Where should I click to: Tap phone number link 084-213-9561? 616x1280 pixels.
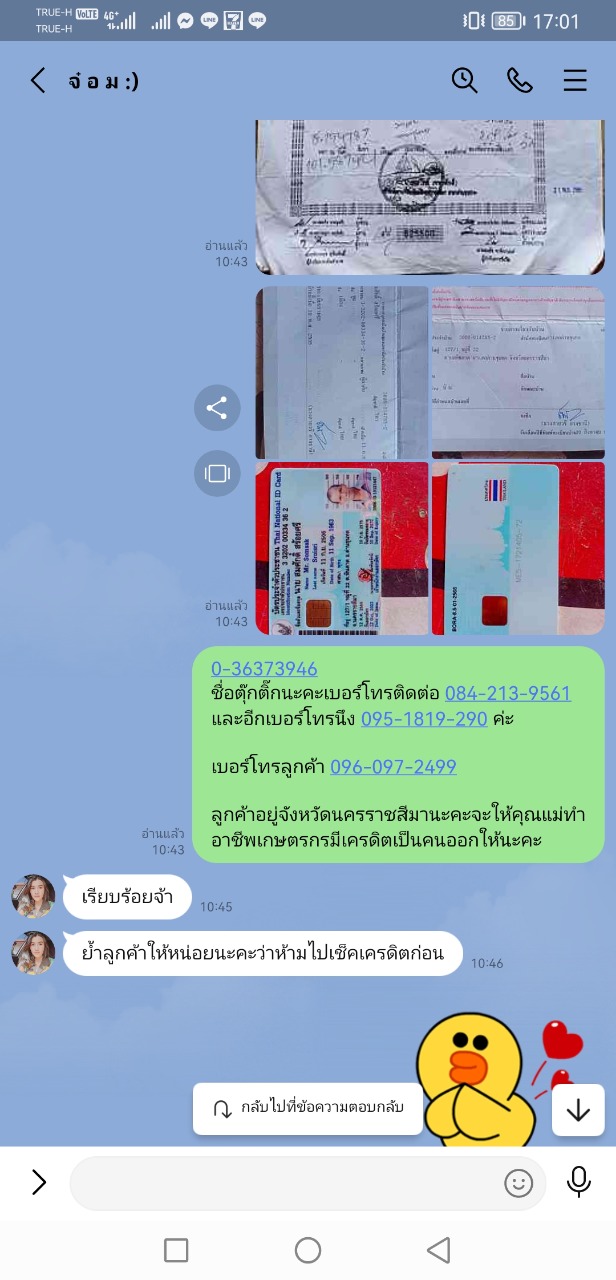click(x=507, y=693)
